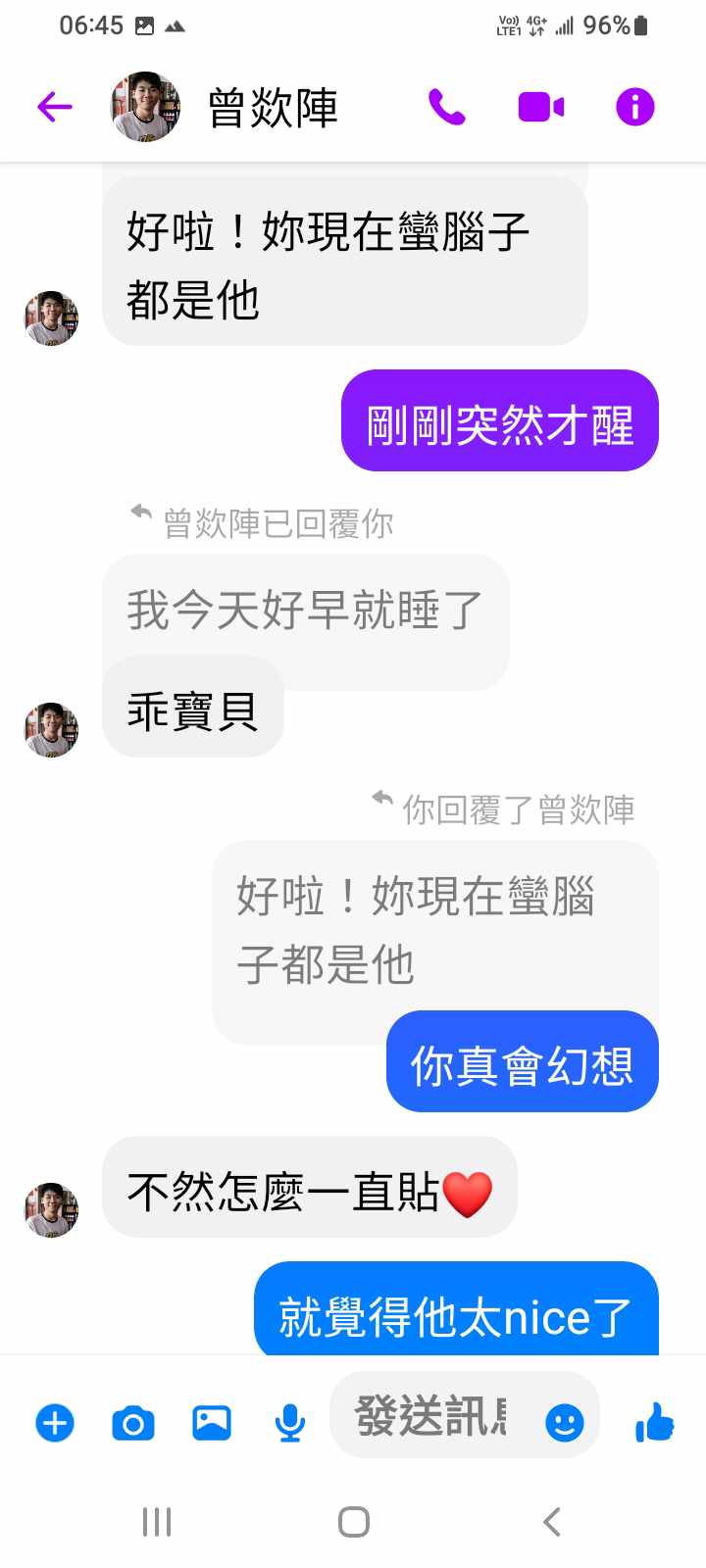Go to the Android home screen
The width and height of the screenshot is (706, 1568).
pos(353,1522)
